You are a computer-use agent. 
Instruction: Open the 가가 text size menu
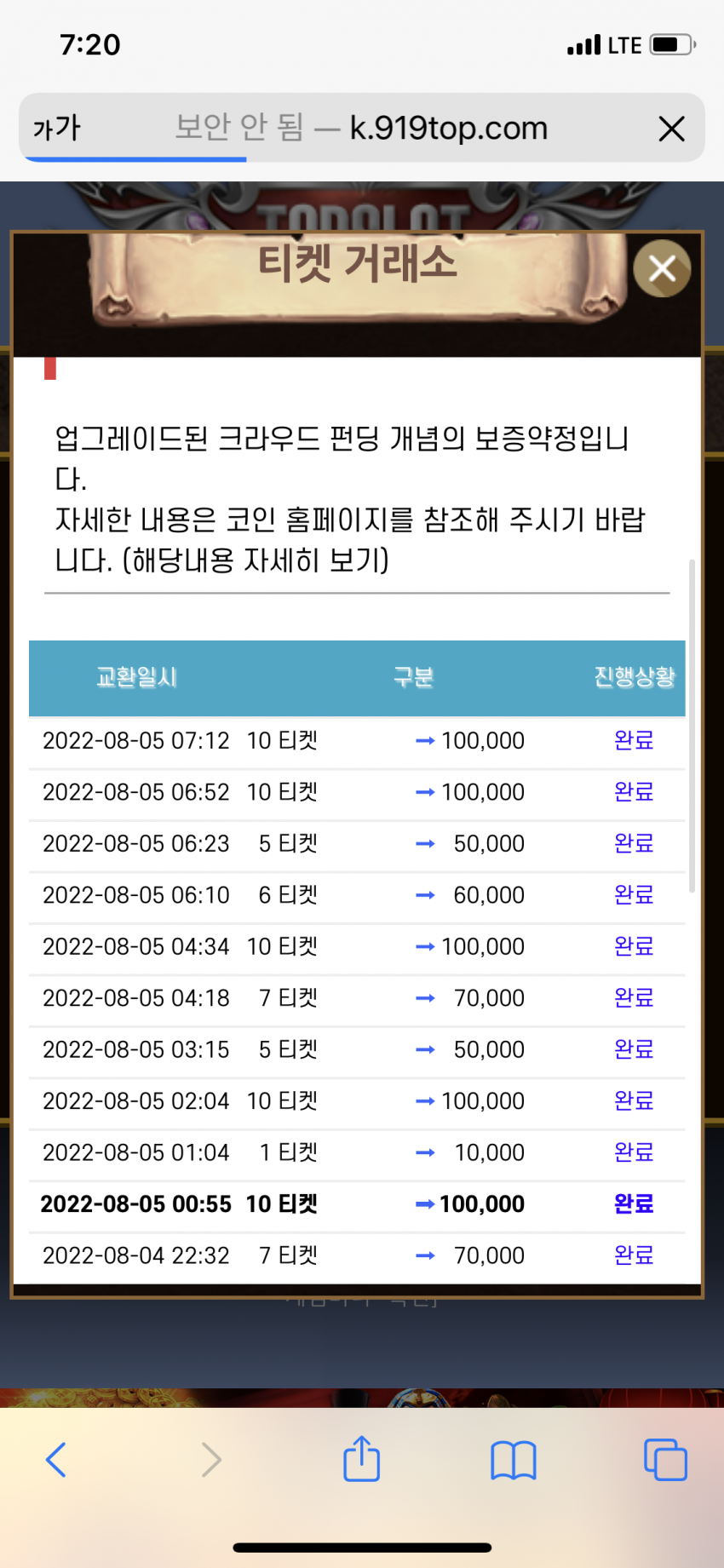pos(56,128)
